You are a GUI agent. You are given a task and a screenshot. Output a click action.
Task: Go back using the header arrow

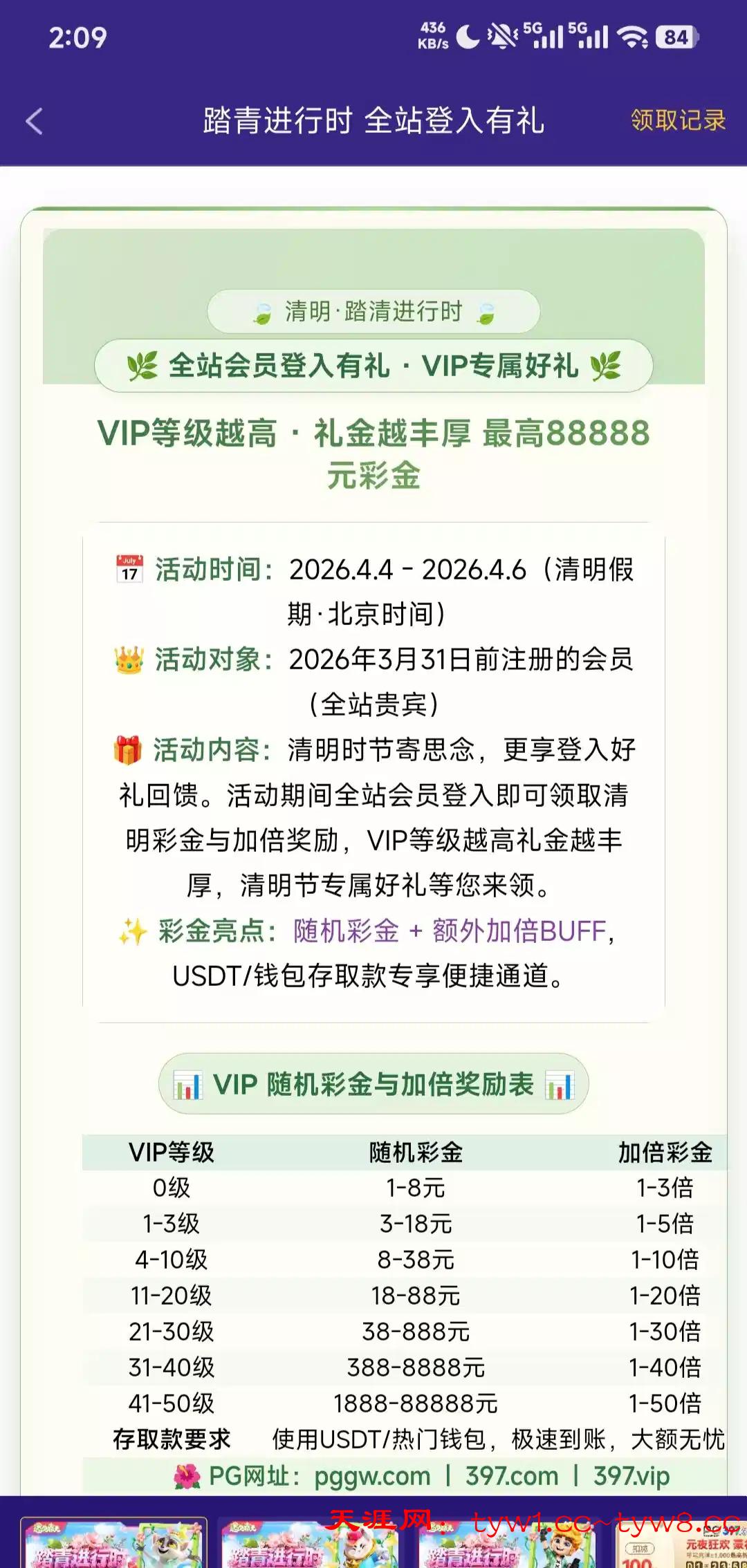tap(35, 121)
